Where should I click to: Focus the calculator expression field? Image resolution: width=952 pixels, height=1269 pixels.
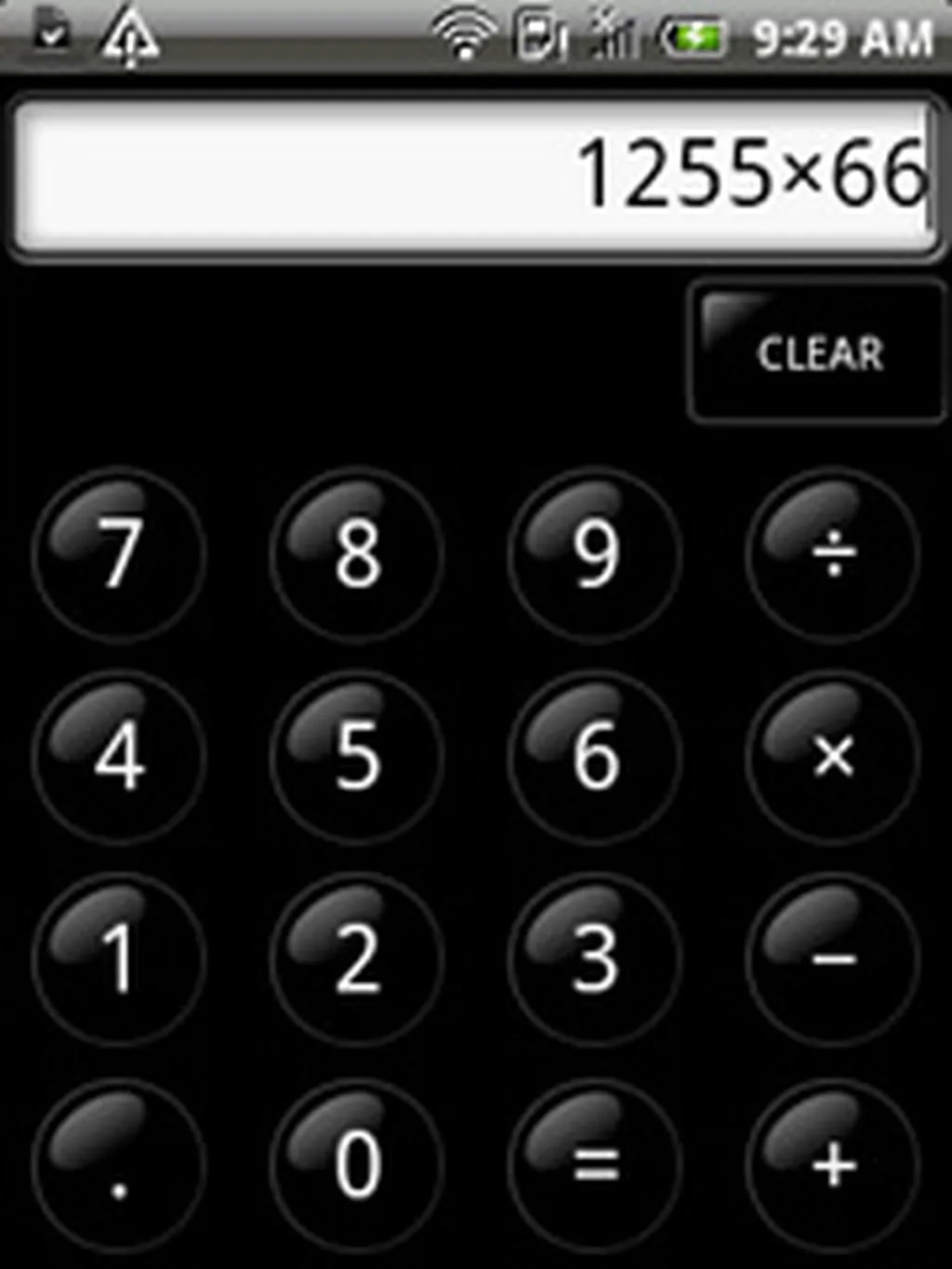(474, 175)
